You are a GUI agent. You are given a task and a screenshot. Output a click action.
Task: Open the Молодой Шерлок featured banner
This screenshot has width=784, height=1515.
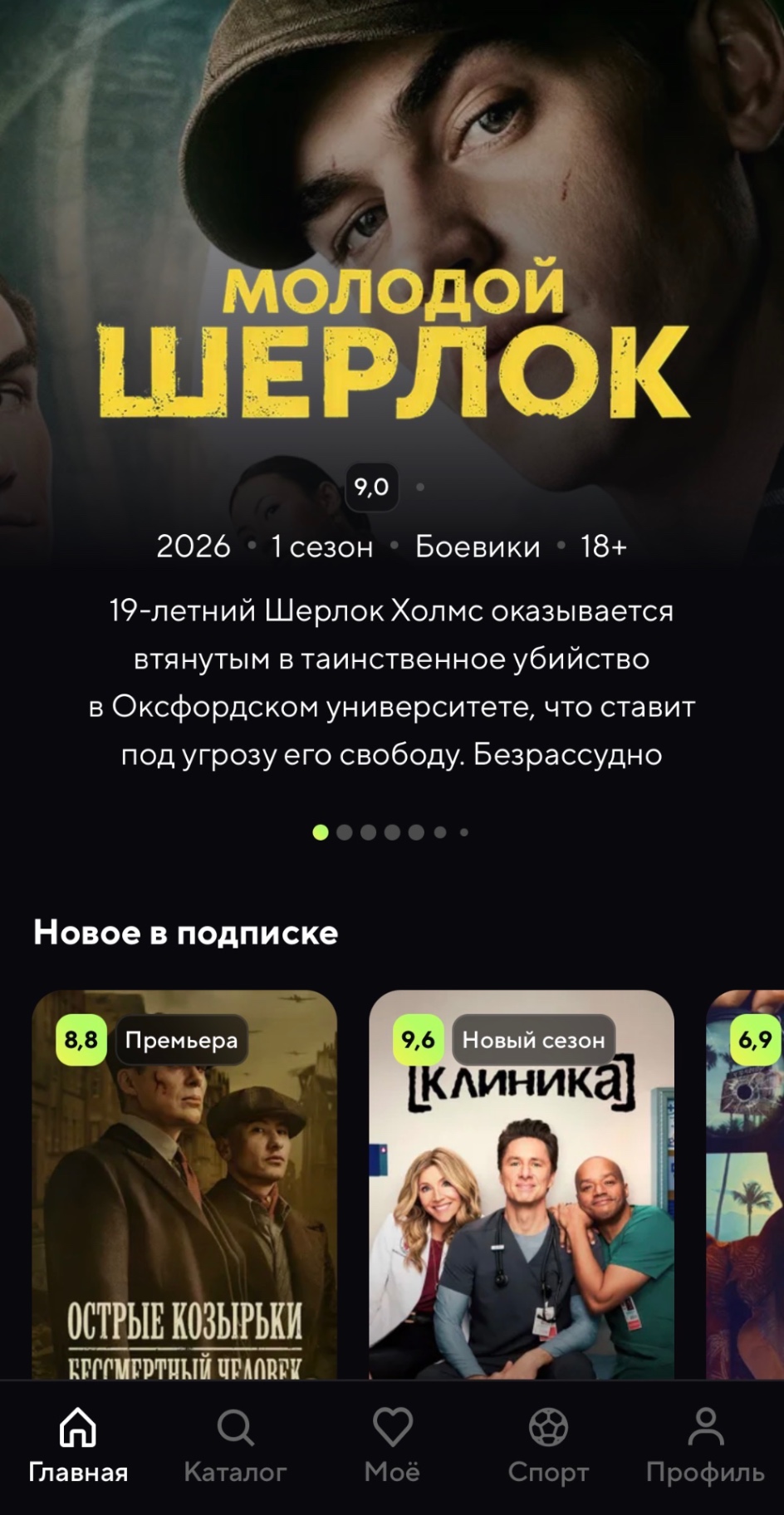392,349
